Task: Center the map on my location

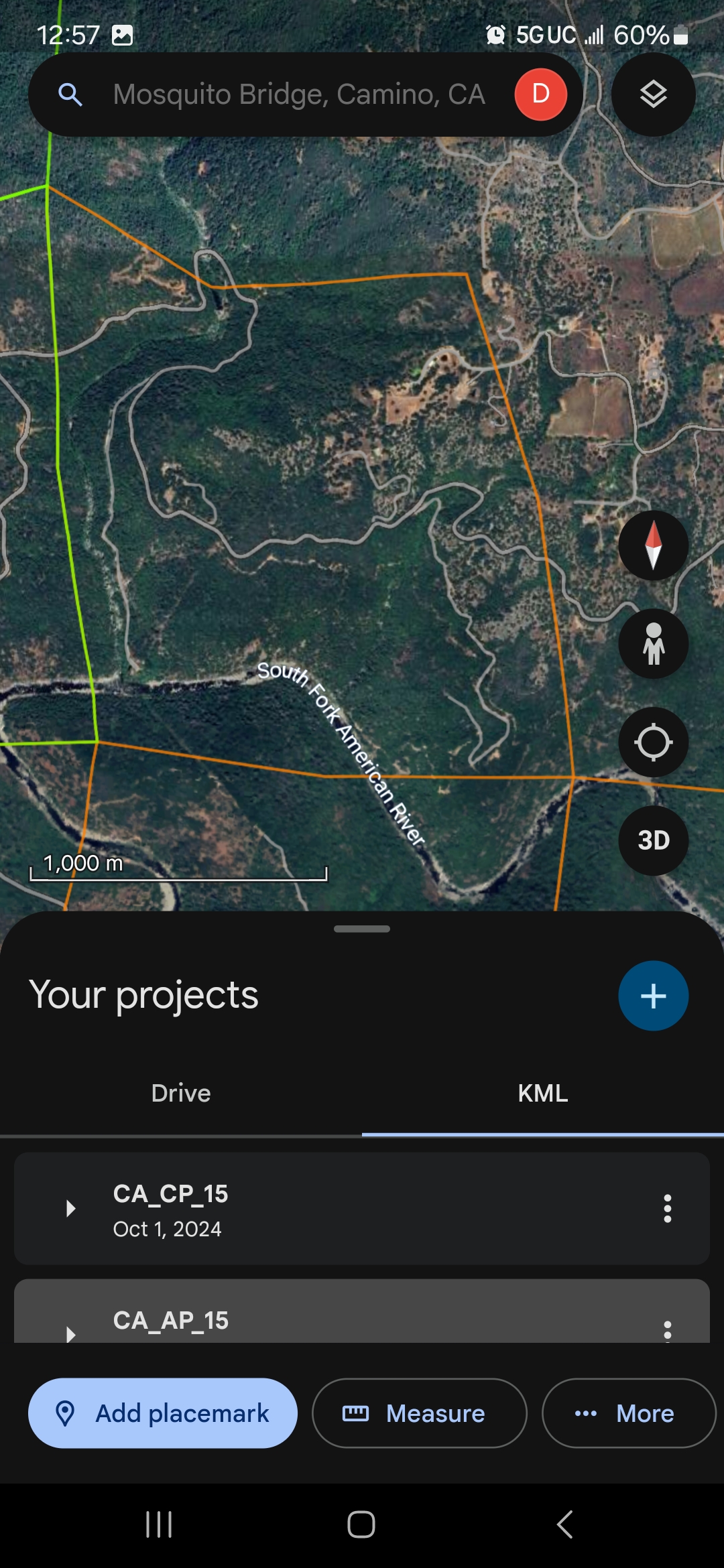Action: click(653, 742)
